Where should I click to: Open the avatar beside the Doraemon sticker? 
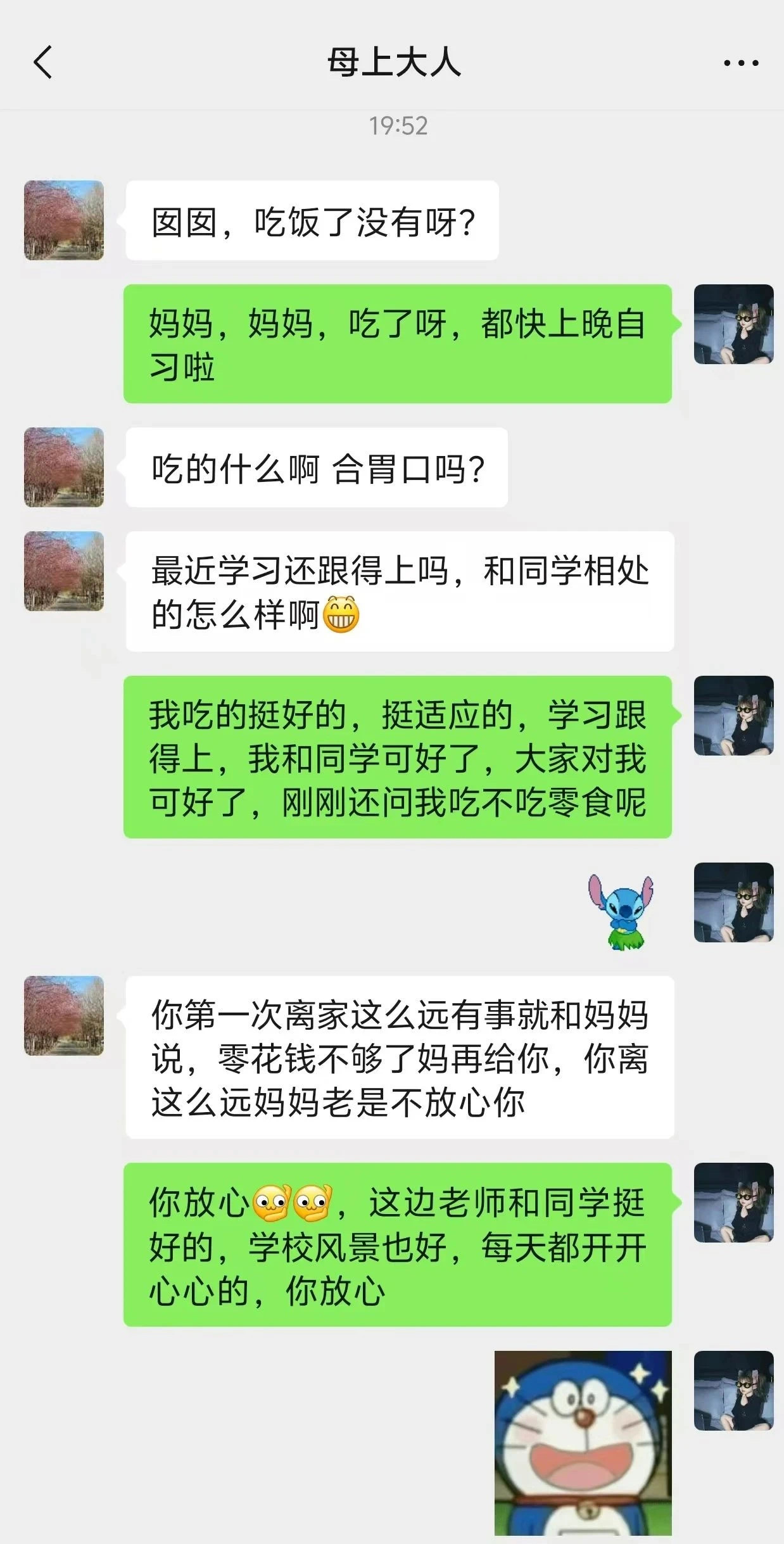(733, 1391)
